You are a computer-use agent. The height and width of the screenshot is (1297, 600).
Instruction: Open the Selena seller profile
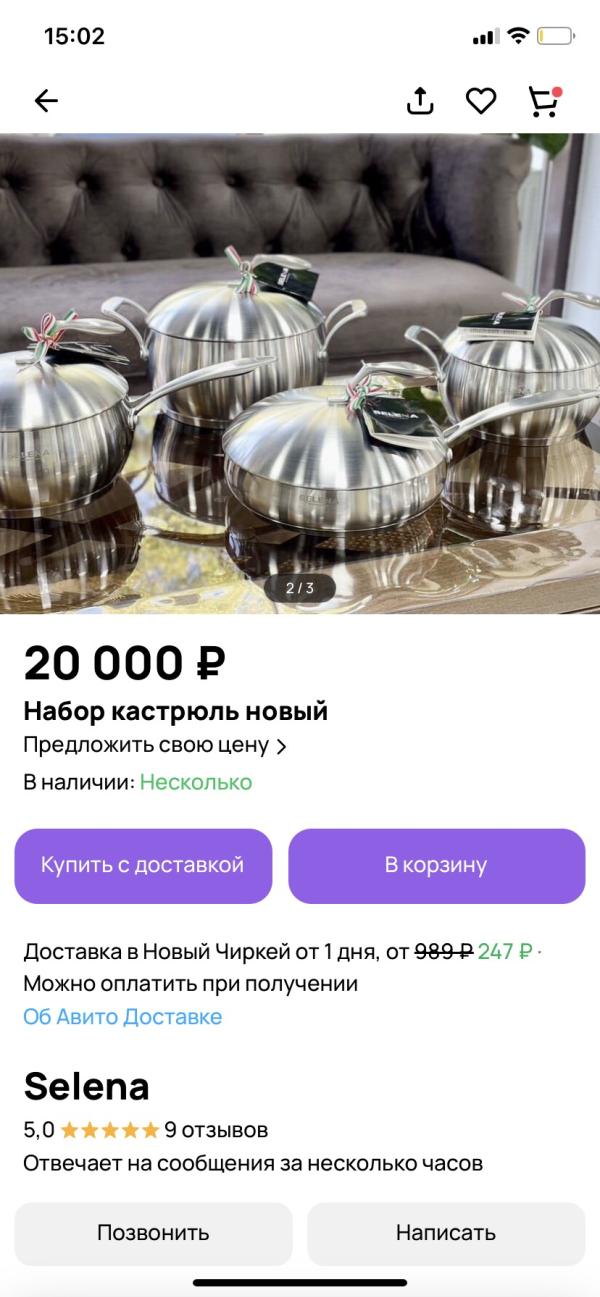point(87,1085)
